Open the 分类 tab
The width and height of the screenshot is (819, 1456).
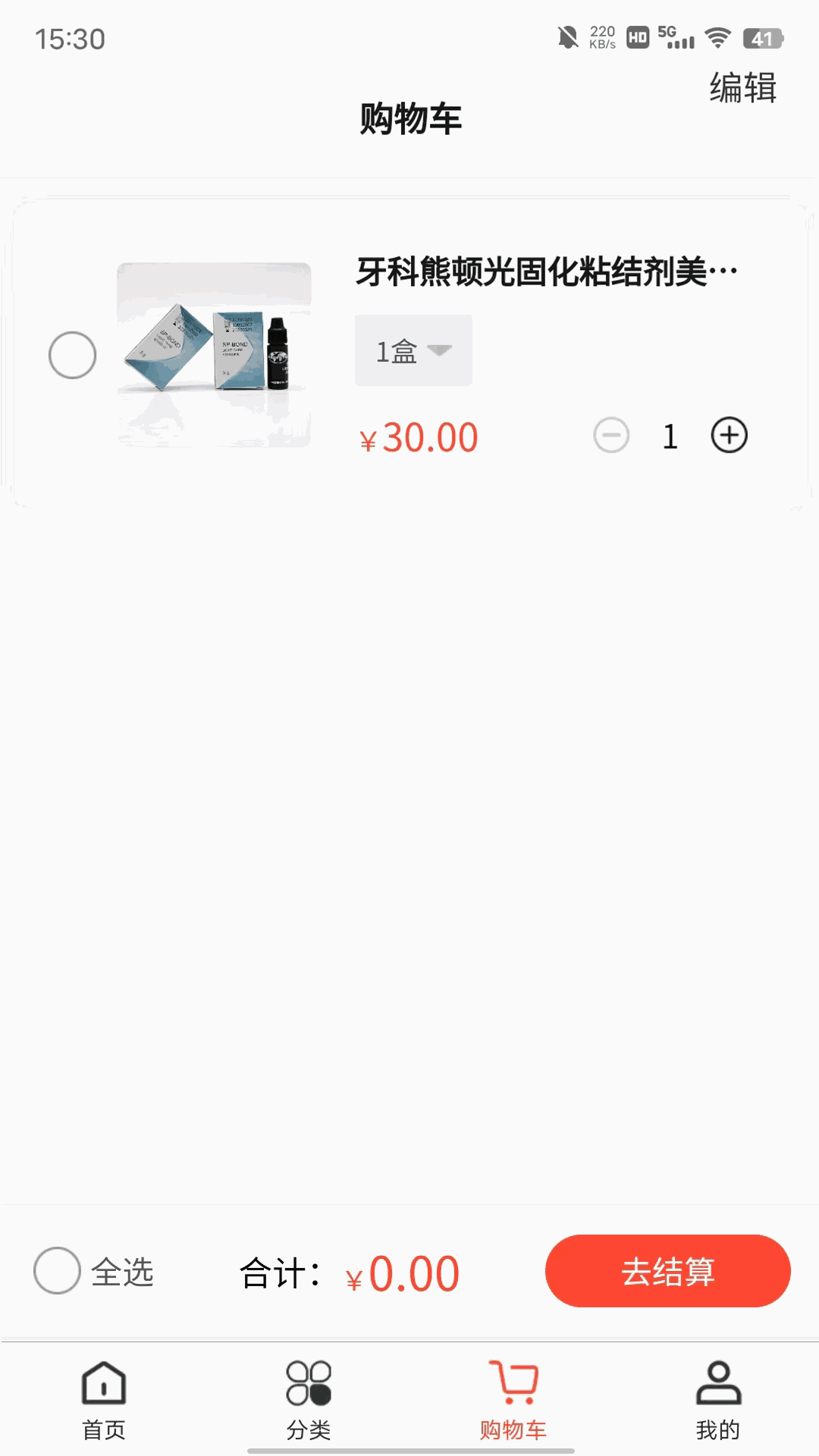pos(309,1400)
